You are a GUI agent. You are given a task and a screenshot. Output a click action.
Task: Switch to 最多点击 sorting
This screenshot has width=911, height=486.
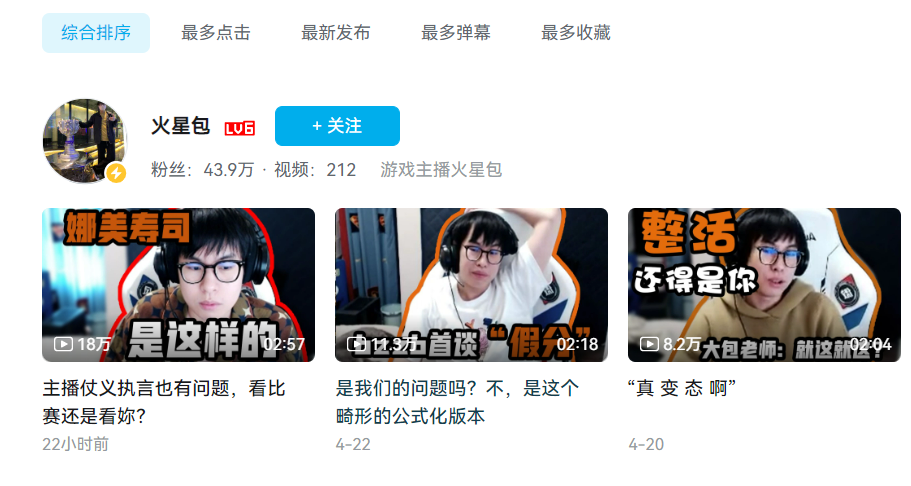tap(216, 33)
